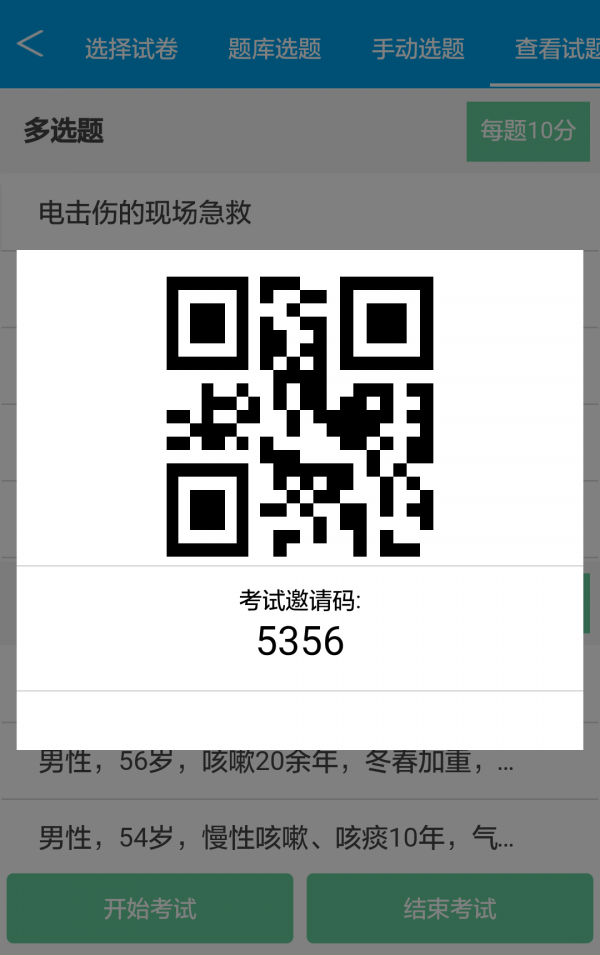The image size is (600, 955).
Task: Switch to the 选择试卷 tab
Action: (x=131, y=48)
